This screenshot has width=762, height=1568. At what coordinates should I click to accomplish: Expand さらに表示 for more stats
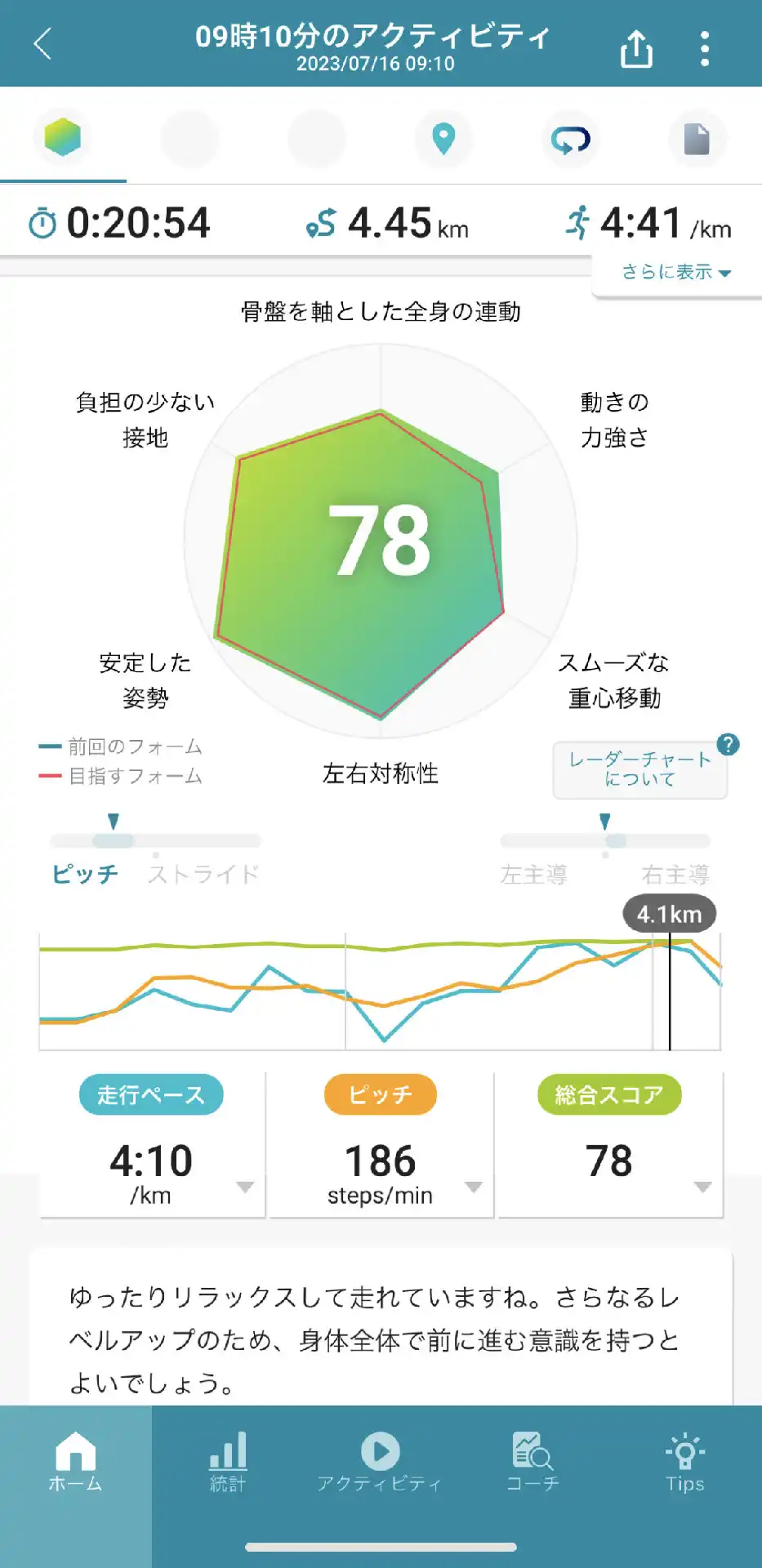(x=676, y=272)
